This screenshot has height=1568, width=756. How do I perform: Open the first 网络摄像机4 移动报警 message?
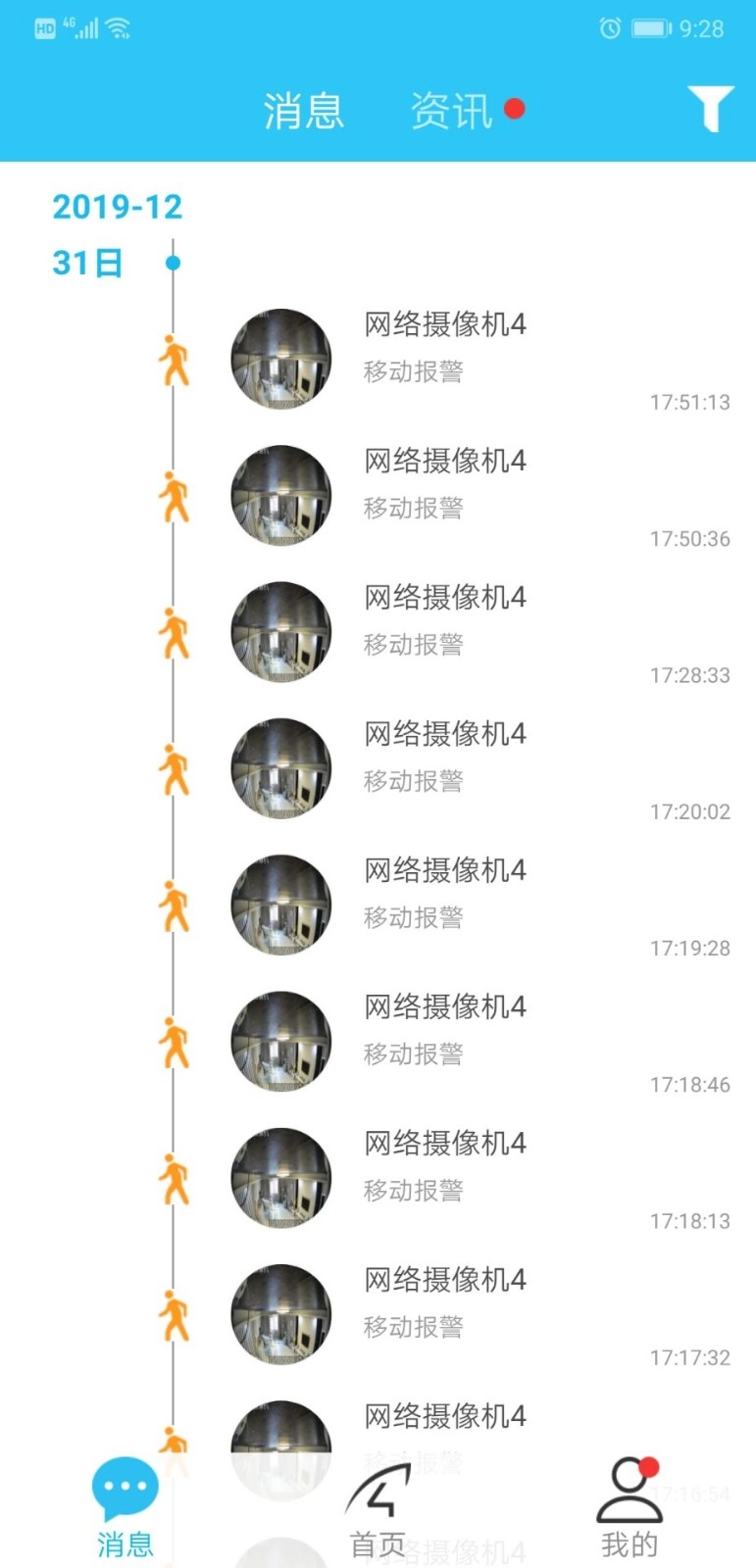pyautogui.click(x=441, y=353)
